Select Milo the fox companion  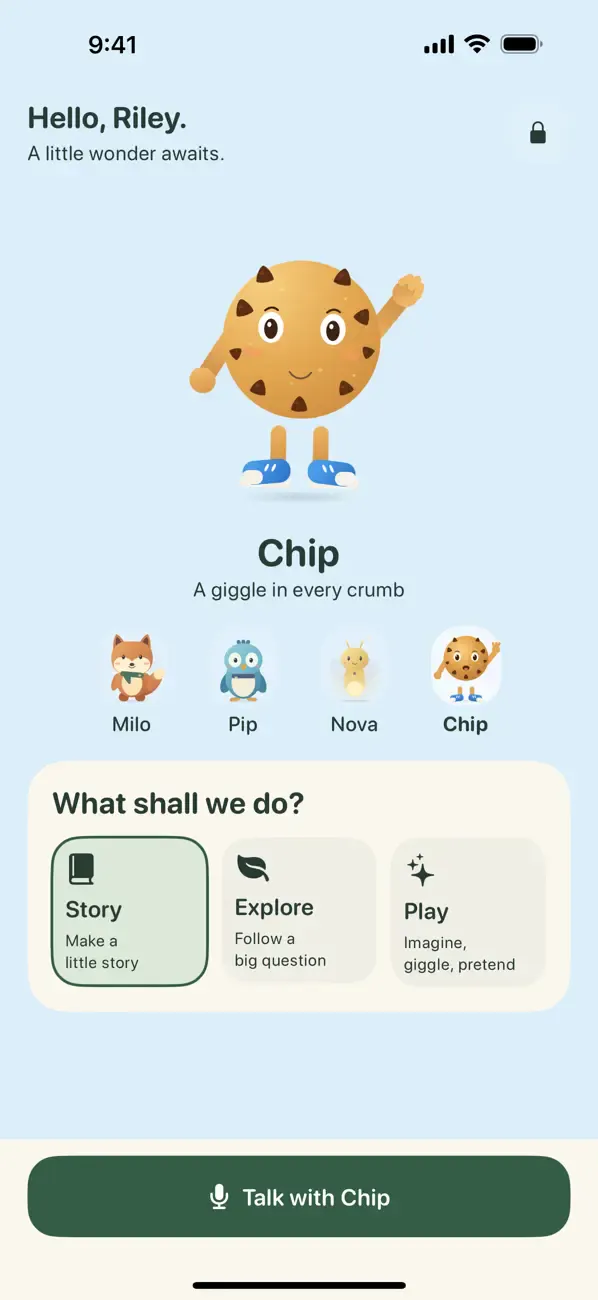(x=132, y=682)
